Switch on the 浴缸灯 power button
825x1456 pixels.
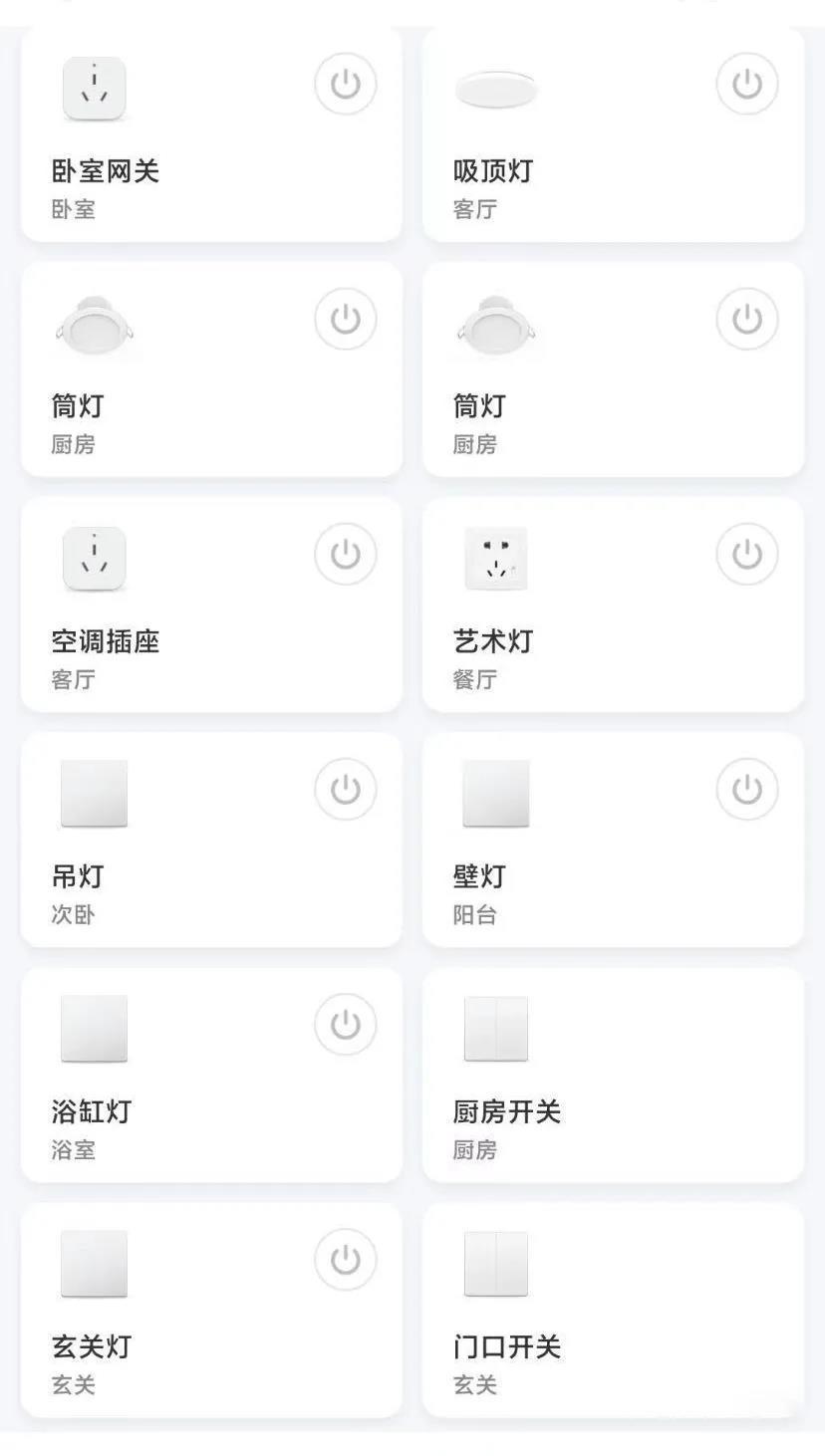pos(345,1025)
